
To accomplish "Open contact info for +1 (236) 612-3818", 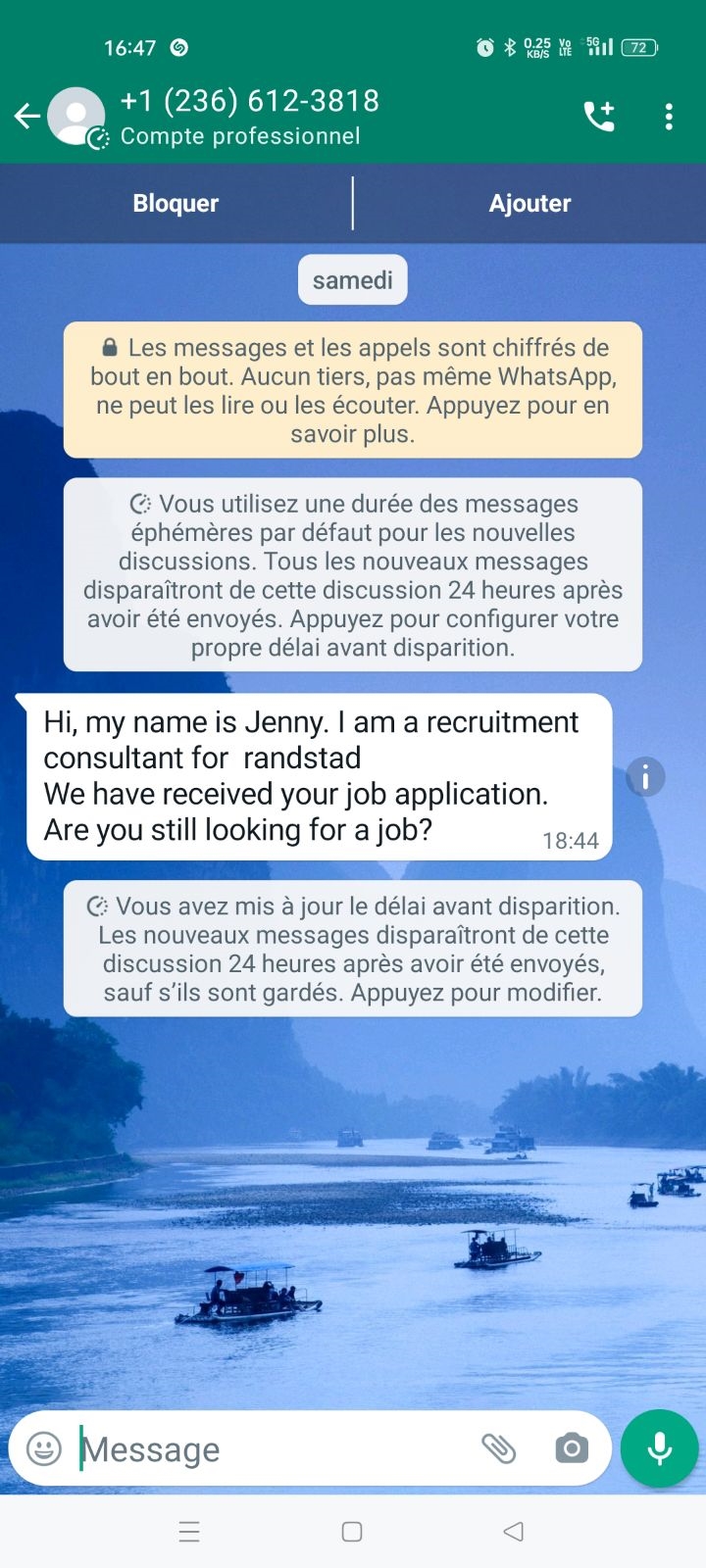I will [249, 117].
